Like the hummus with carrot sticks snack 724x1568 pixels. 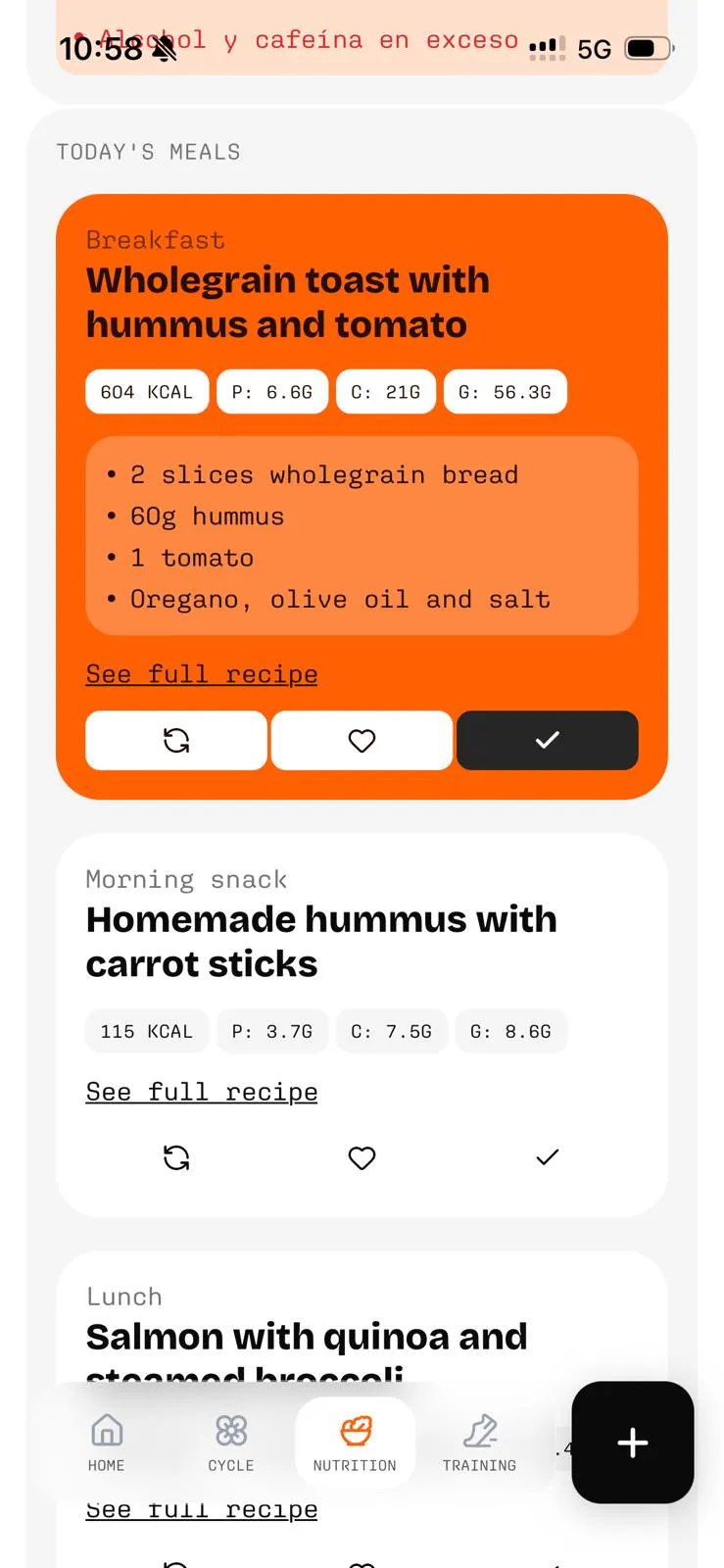click(x=362, y=1157)
